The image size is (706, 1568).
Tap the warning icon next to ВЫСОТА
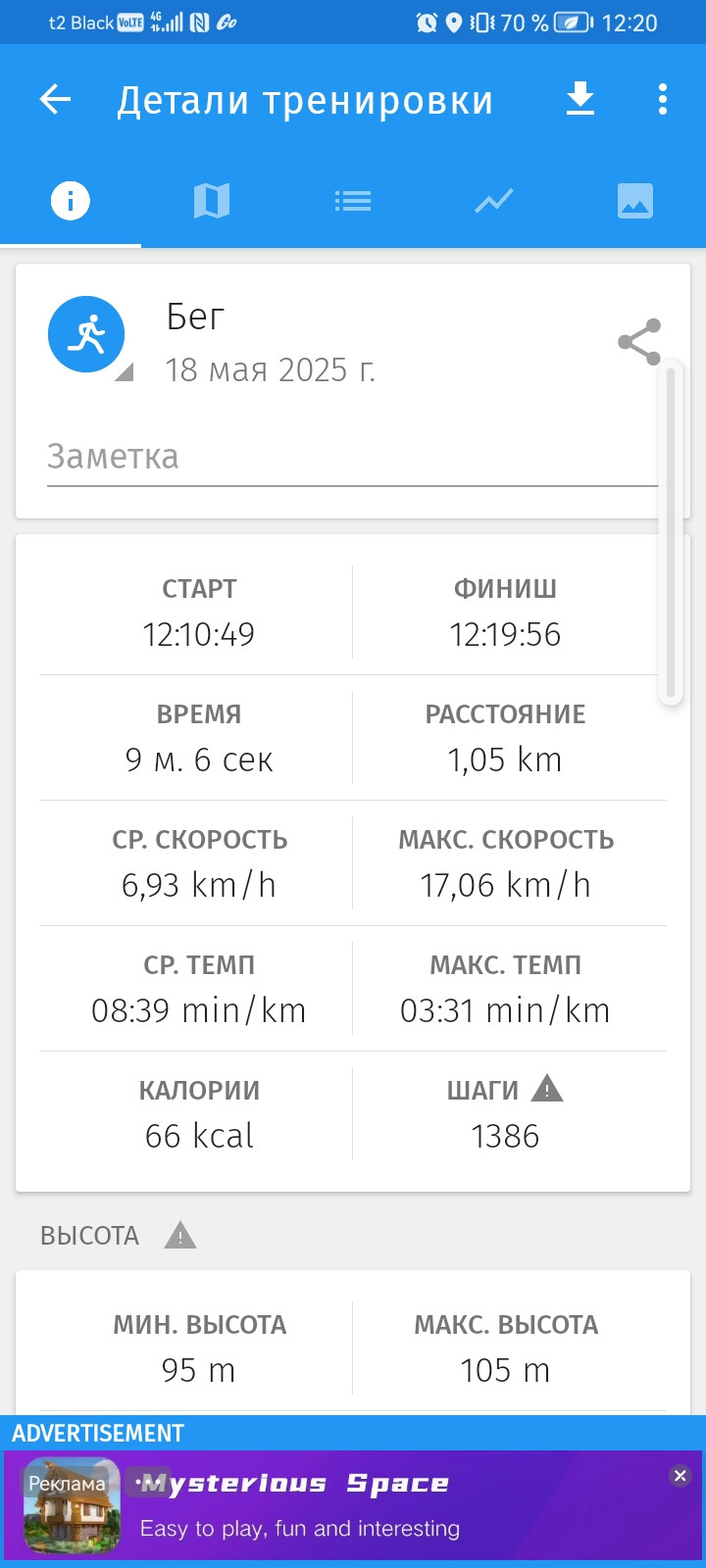pyautogui.click(x=180, y=1235)
